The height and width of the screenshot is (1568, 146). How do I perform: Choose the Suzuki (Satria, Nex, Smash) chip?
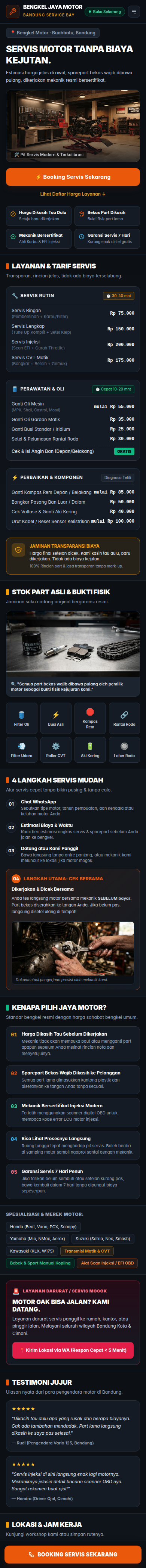pyautogui.click(x=103, y=1239)
